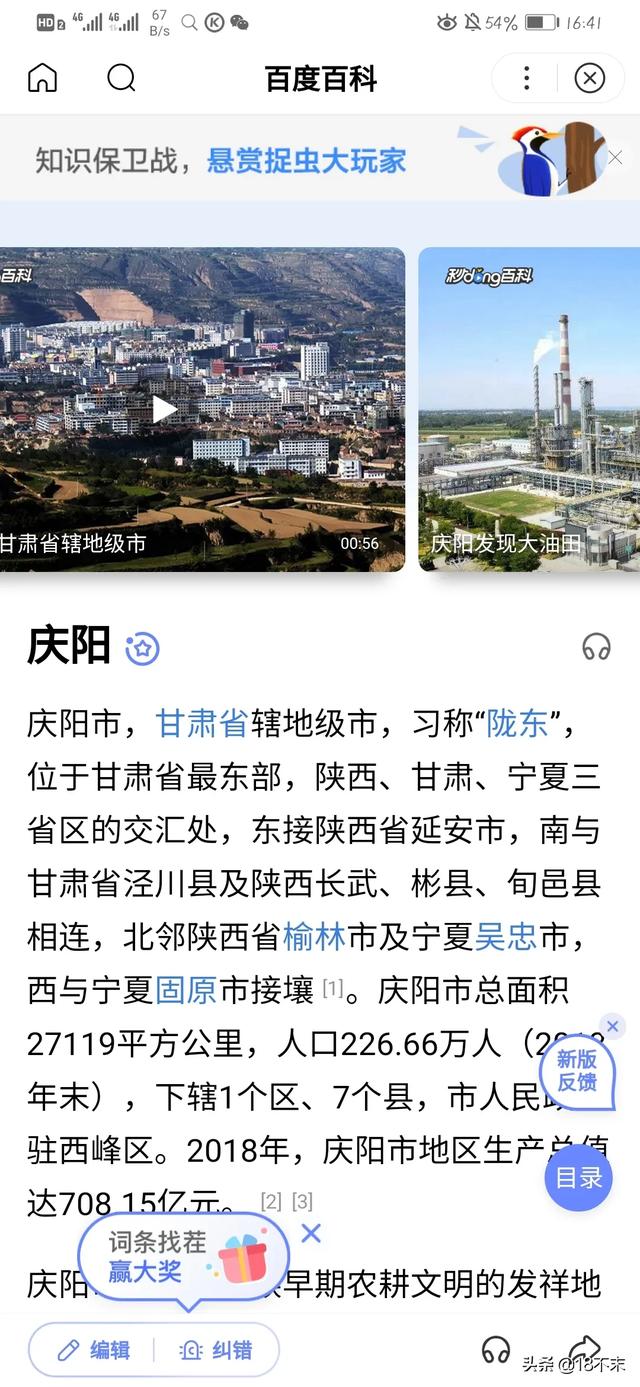Dismiss the woodpecker promotion banner
The image size is (640, 1387).
coord(616,157)
